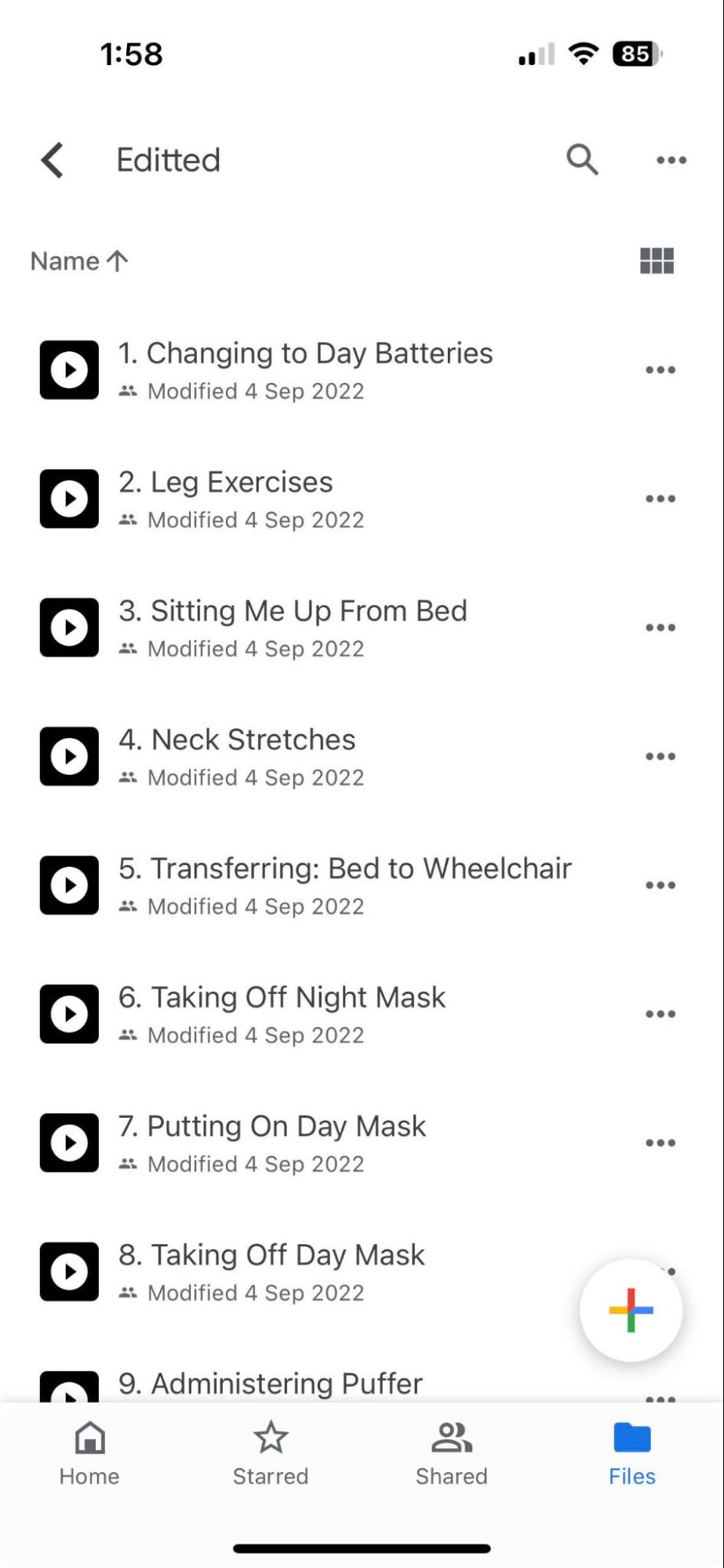Screen dimensions: 724x1568
Task: Select the Files tab
Action: tap(632, 1453)
